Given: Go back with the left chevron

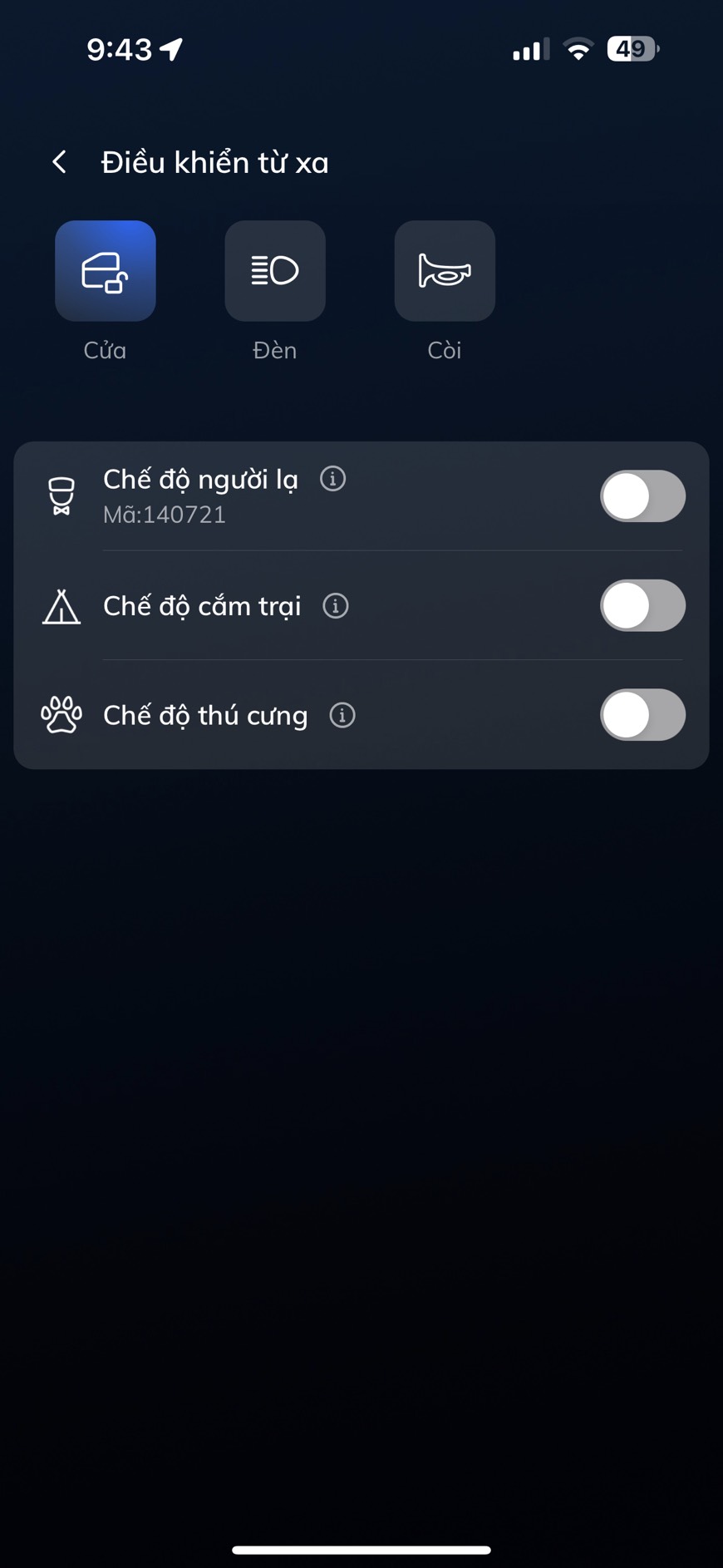Looking at the screenshot, I should [x=58, y=161].
